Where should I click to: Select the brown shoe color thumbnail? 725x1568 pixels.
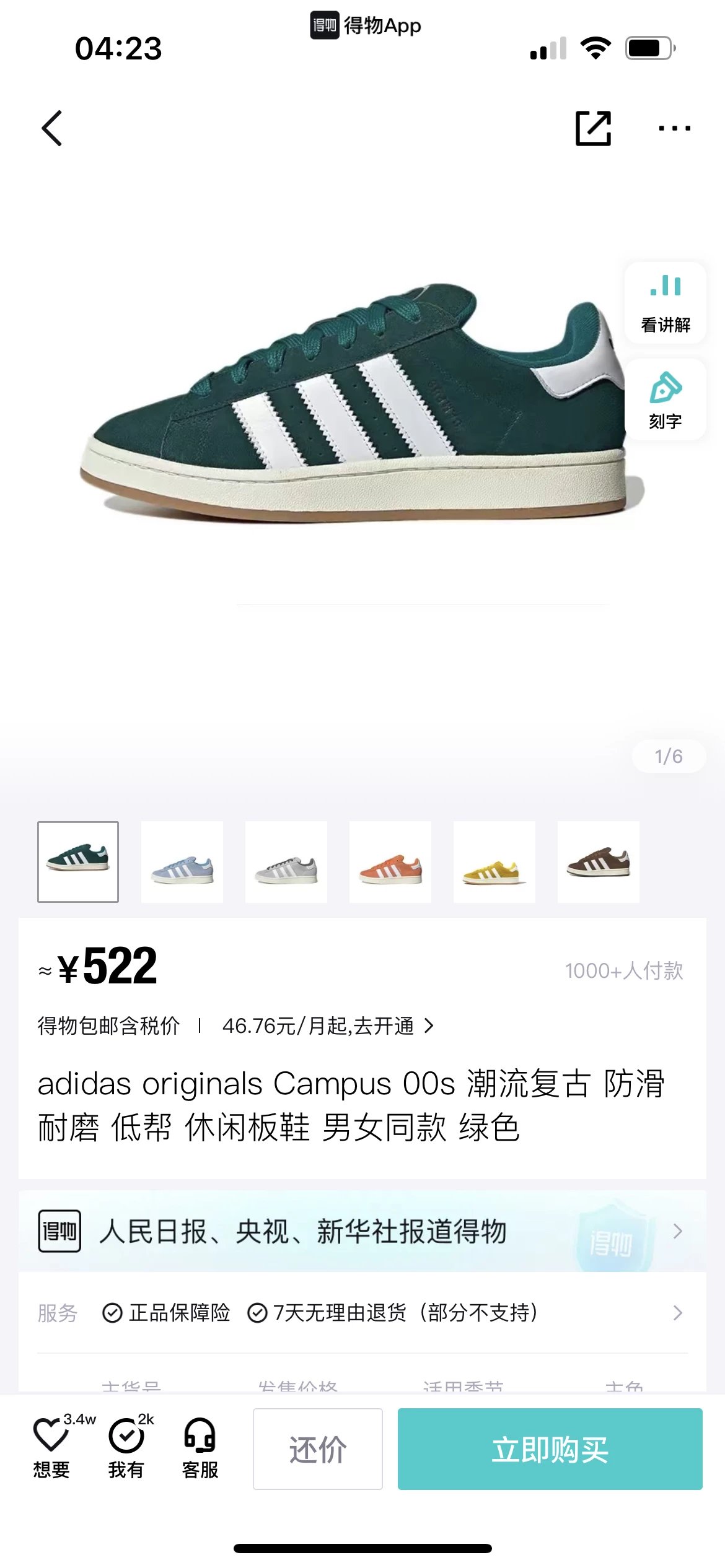click(x=599, y=861)
